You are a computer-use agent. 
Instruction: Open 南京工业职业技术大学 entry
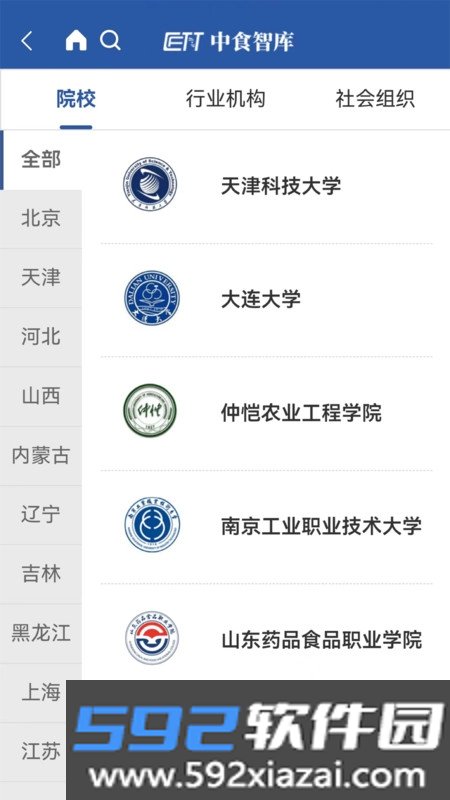pyautogui.click(x=266, y=527)
